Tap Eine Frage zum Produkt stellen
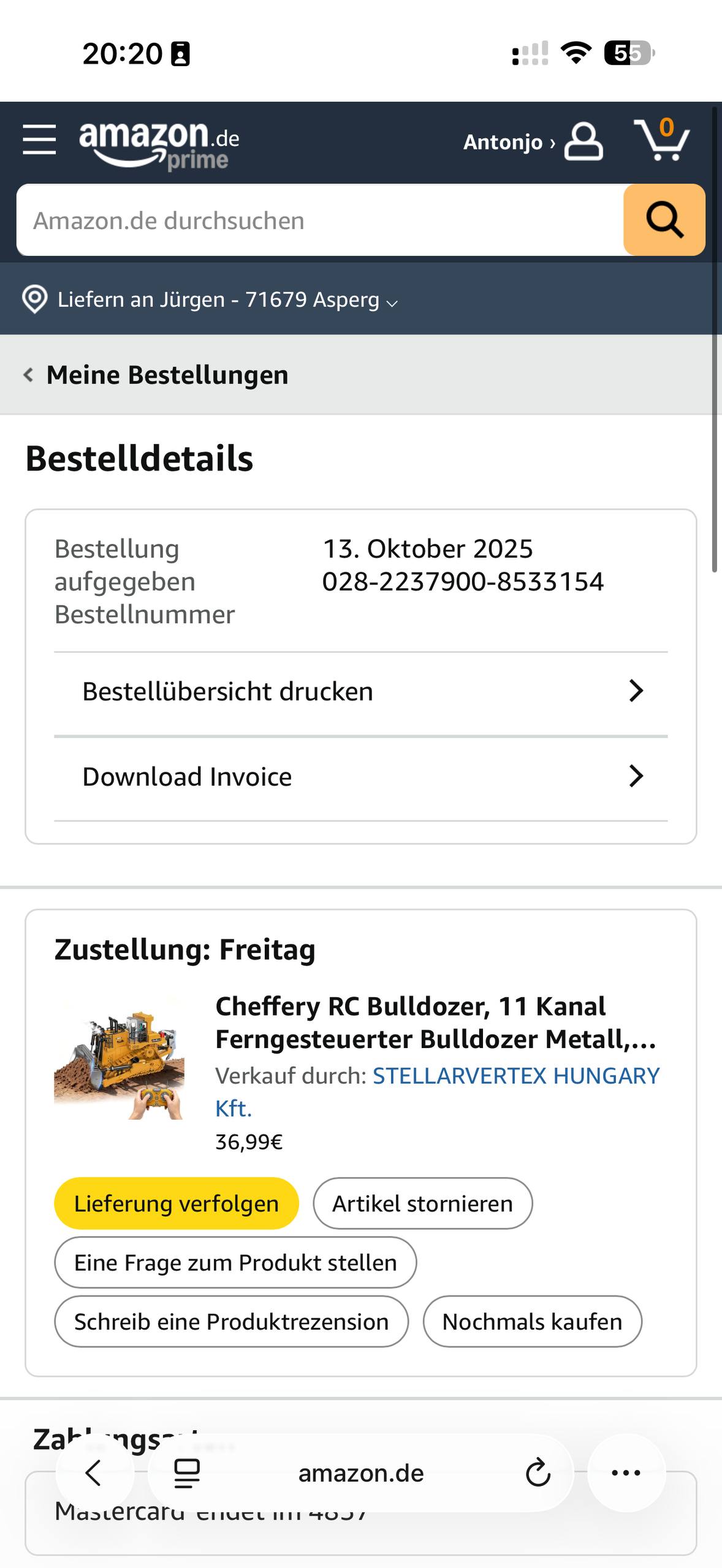The height and width of the screenshot is (1568, 722). (235, 1262)
